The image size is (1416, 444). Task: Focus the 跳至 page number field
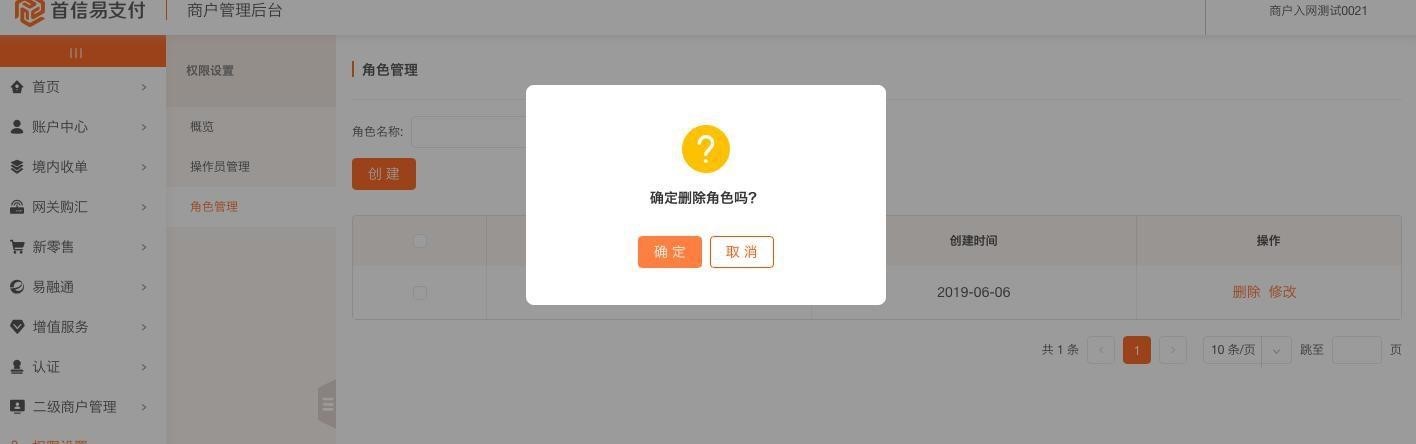(1356, 350)
